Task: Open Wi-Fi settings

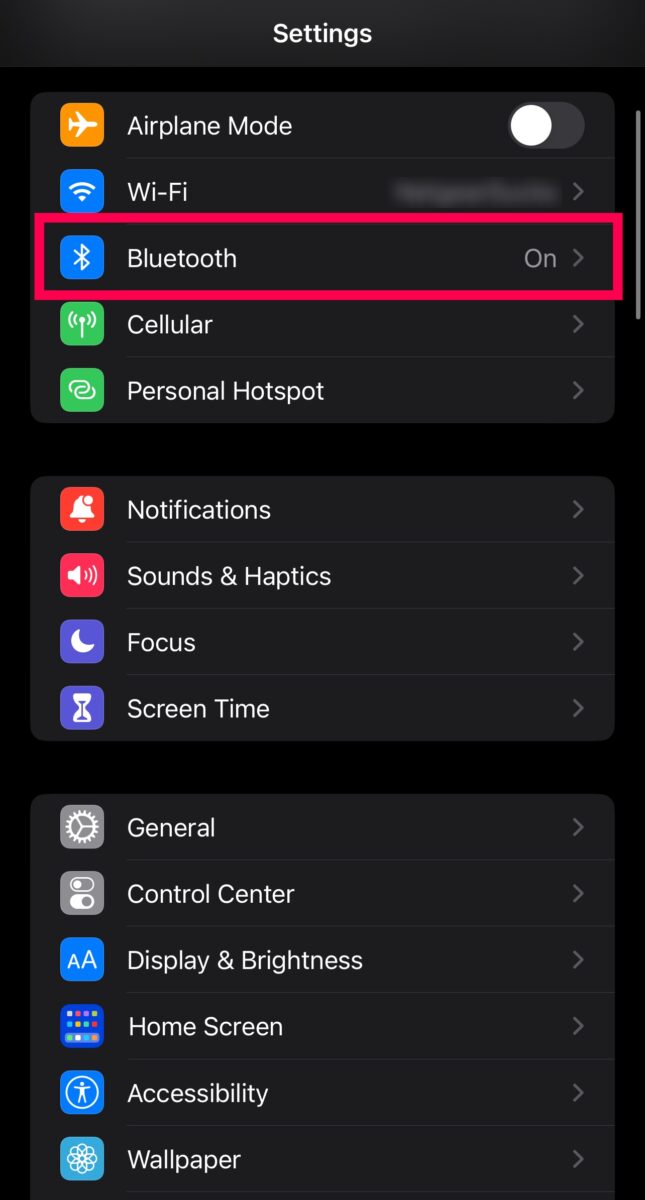Action: [x=322, y=191]
